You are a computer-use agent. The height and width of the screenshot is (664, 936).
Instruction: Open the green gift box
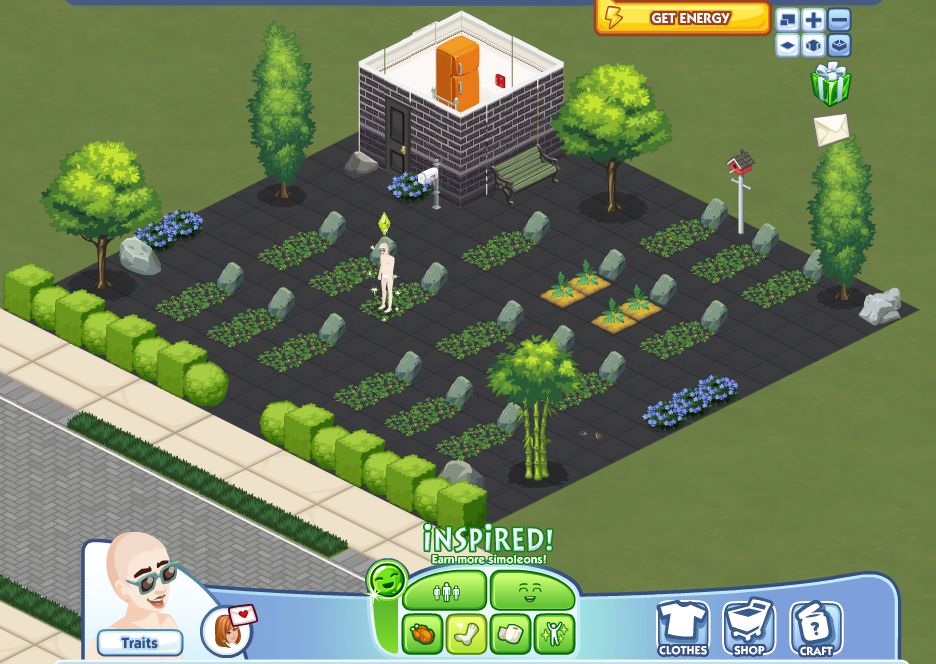pos(830,86)
